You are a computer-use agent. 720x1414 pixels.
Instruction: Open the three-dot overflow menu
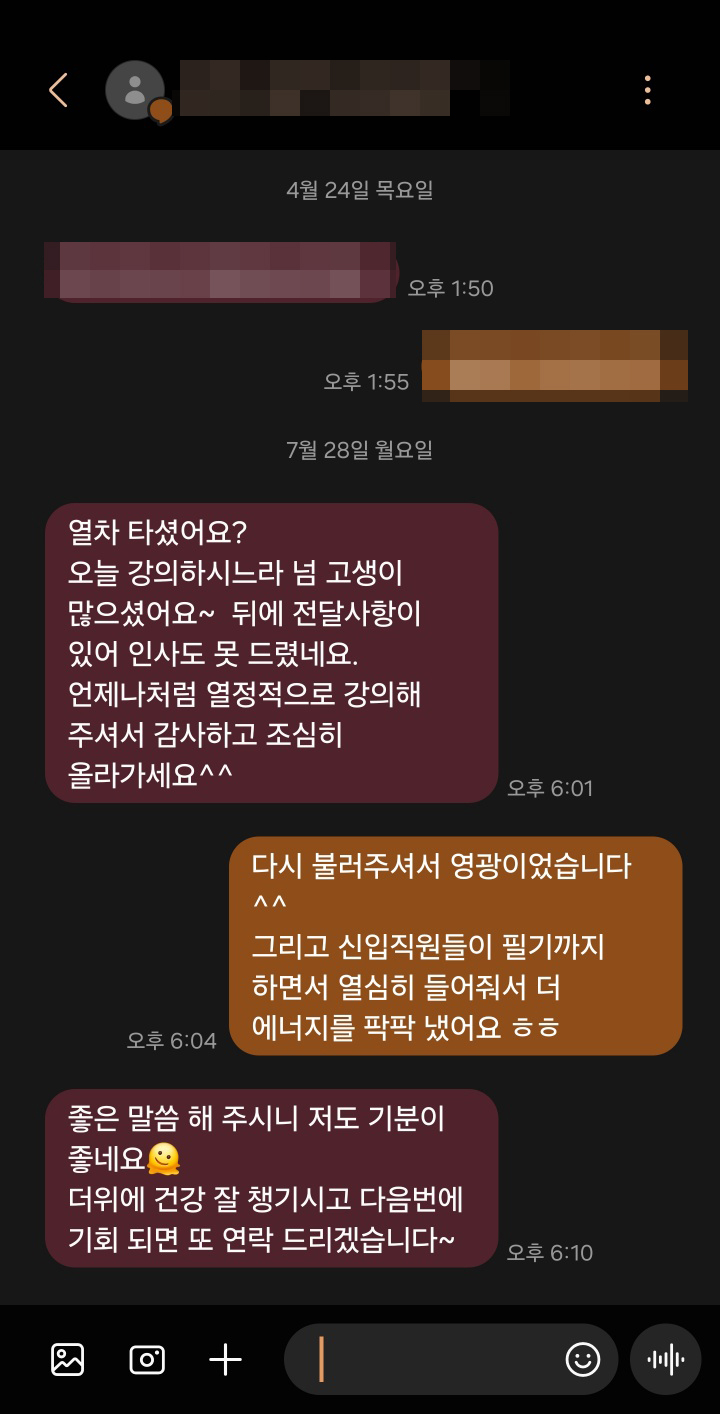point(648,90)
